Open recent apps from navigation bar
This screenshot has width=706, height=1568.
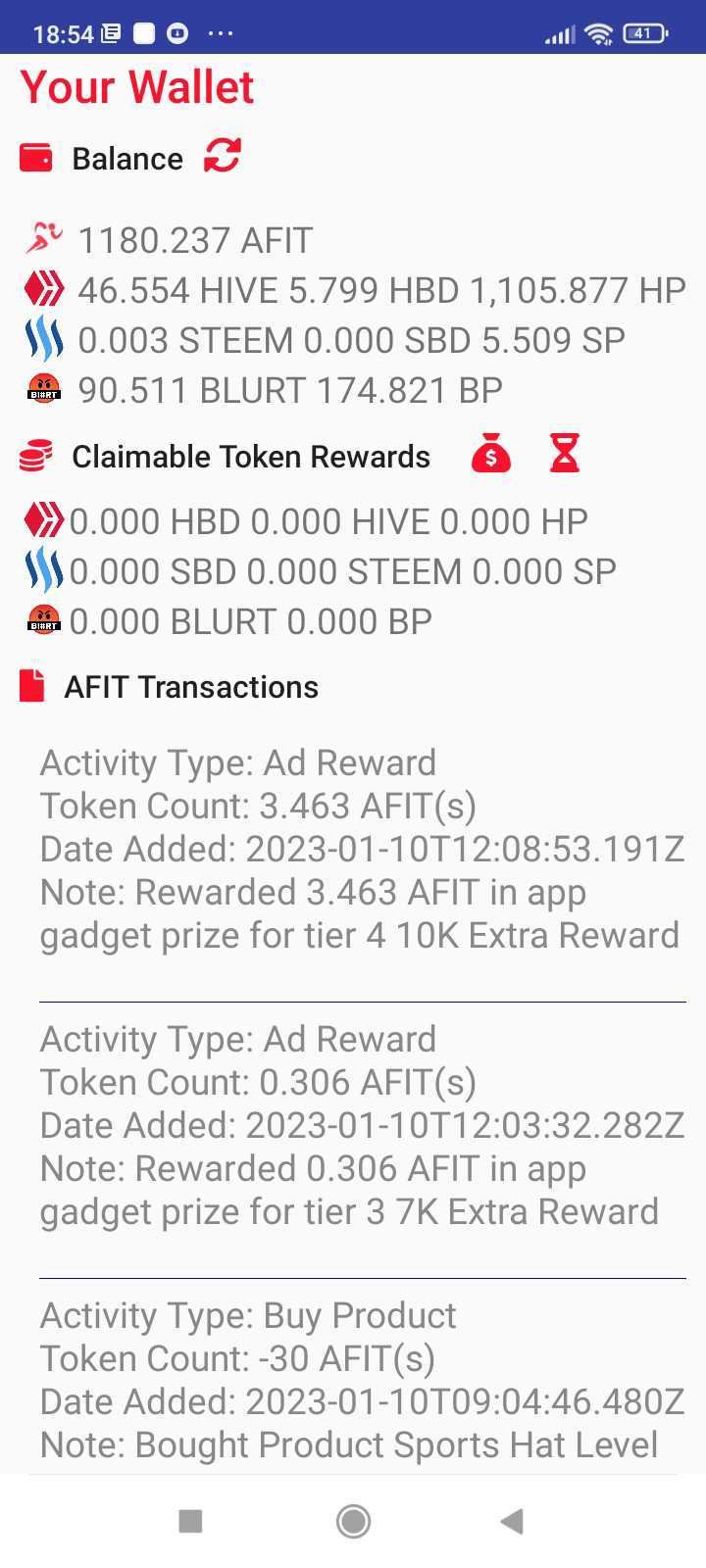tap(191, 1521)
